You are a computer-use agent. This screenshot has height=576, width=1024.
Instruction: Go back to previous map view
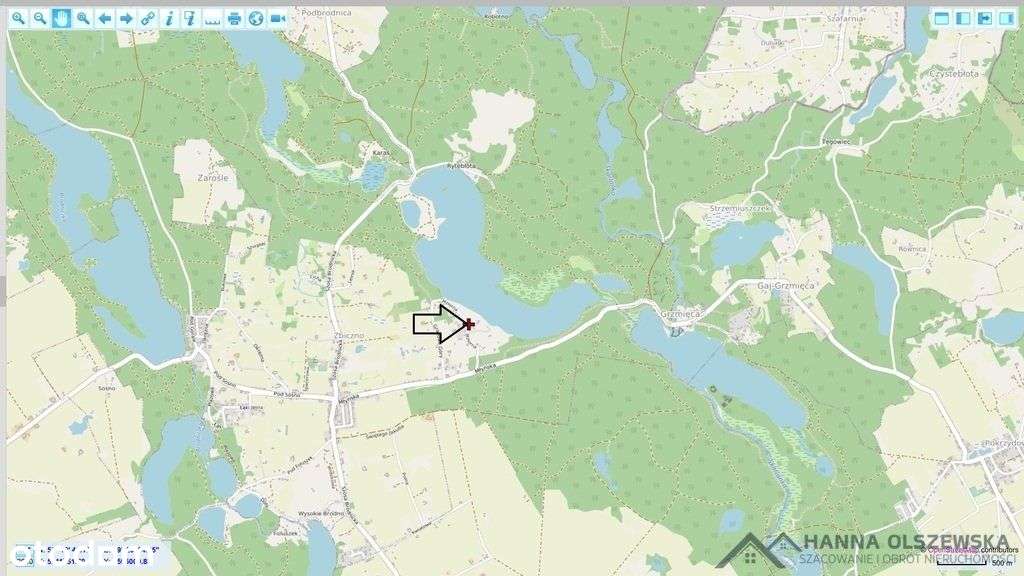tap(104, 18)
